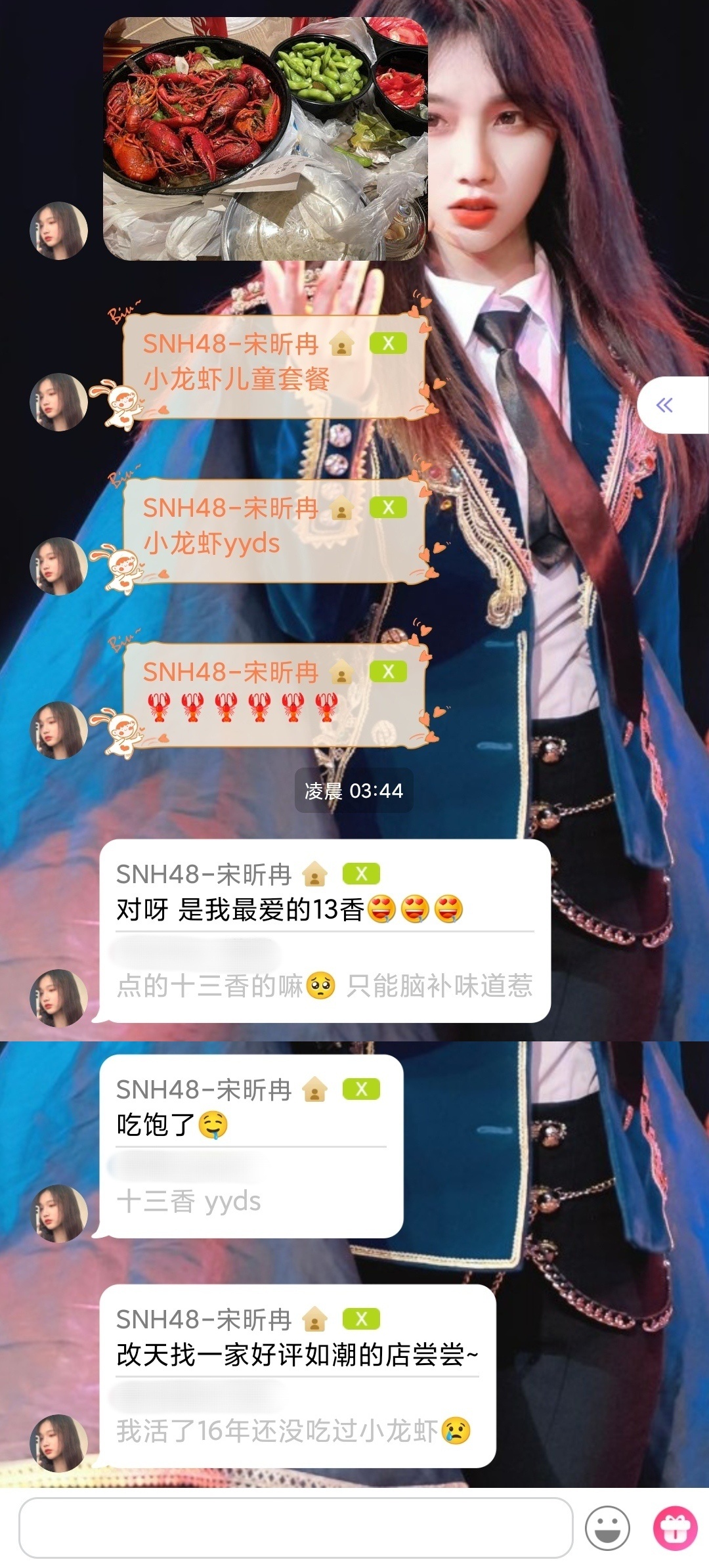Open the pink gift icon
This screenshot has width=709, height=1568.
(675, 1528)
